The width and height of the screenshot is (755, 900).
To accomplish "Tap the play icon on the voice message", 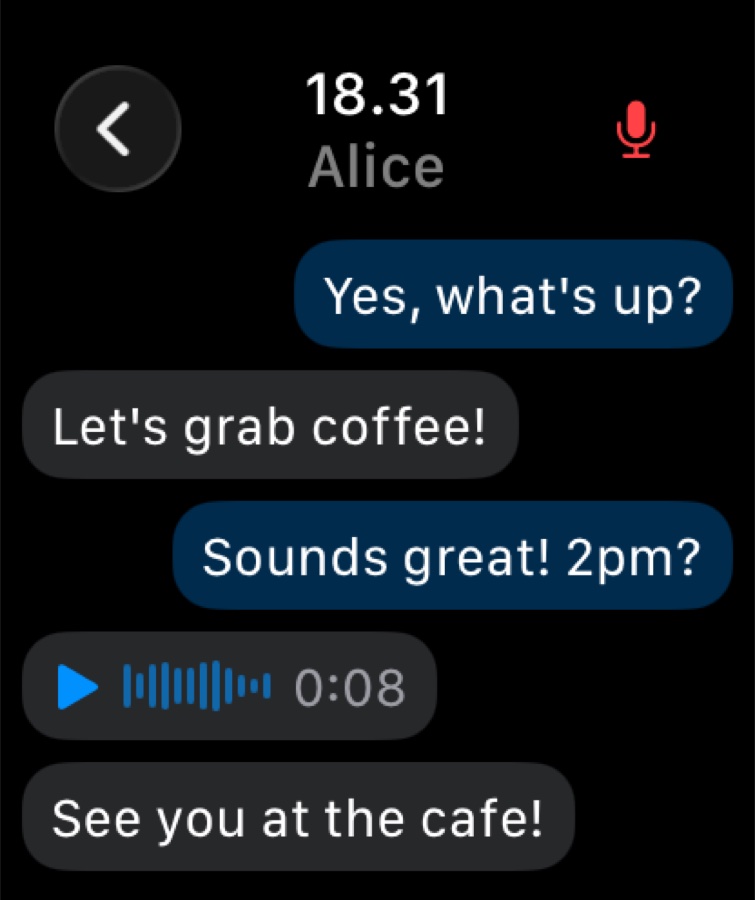I will 79,687.
